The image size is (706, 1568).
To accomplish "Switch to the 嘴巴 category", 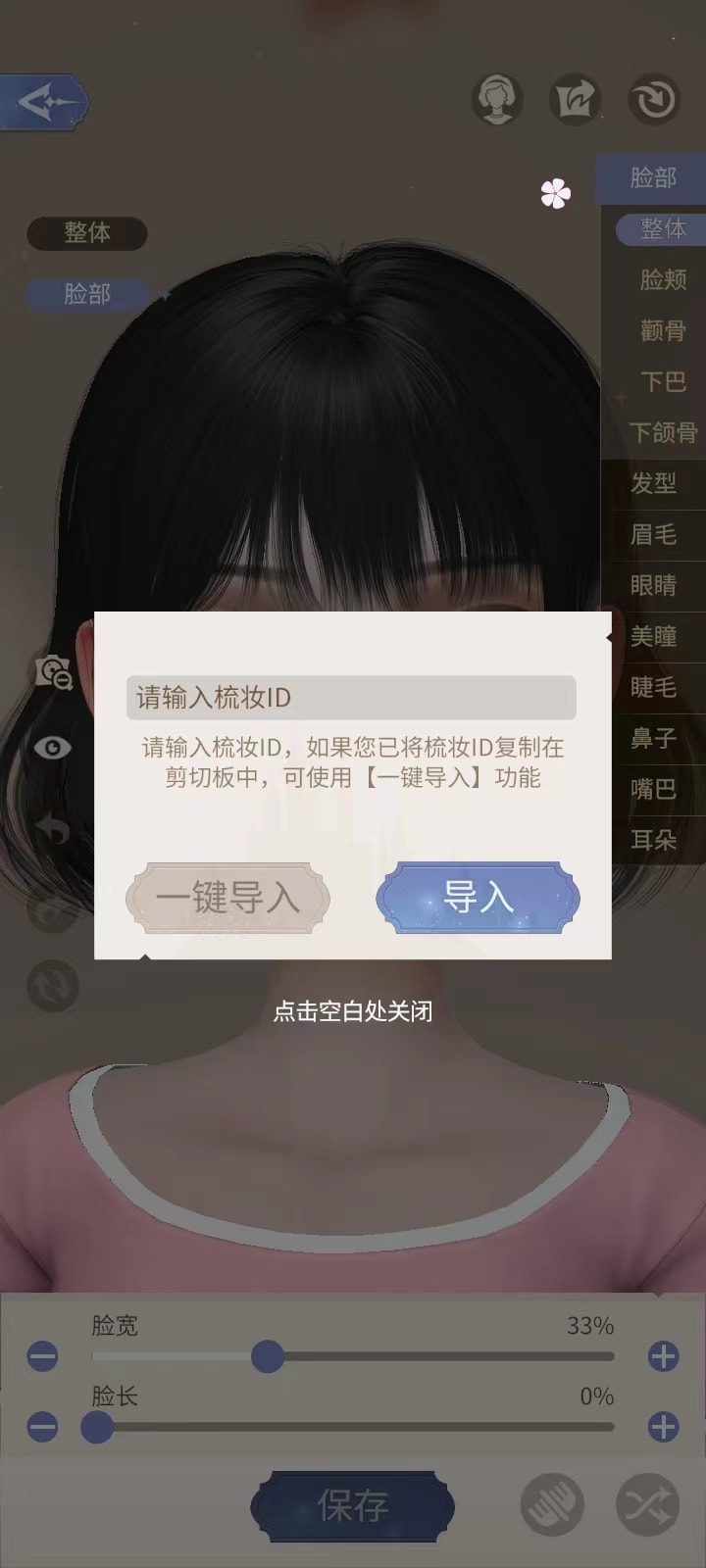I will (x=653, y=789).
